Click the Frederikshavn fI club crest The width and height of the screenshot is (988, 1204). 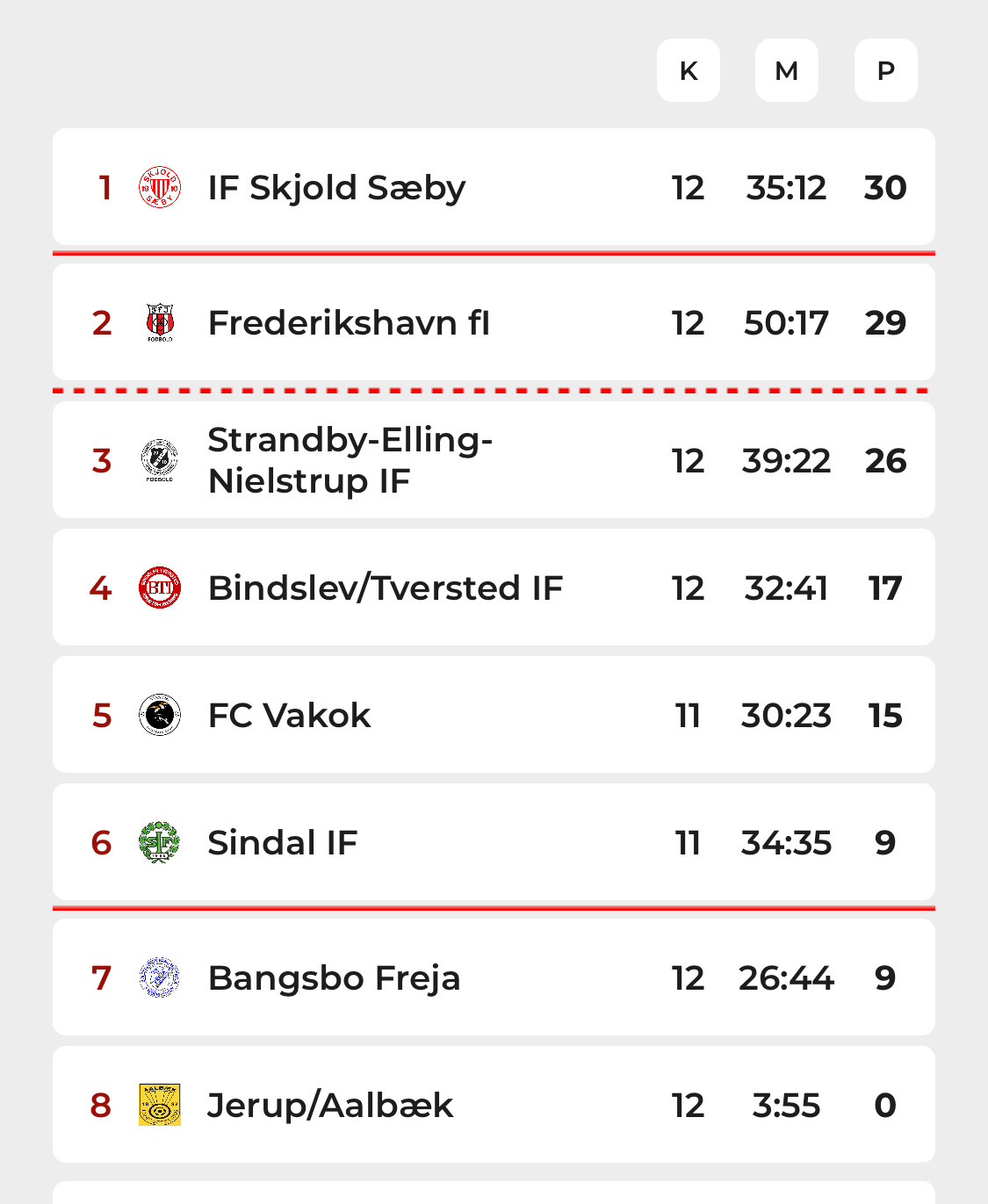coord(160,322)
